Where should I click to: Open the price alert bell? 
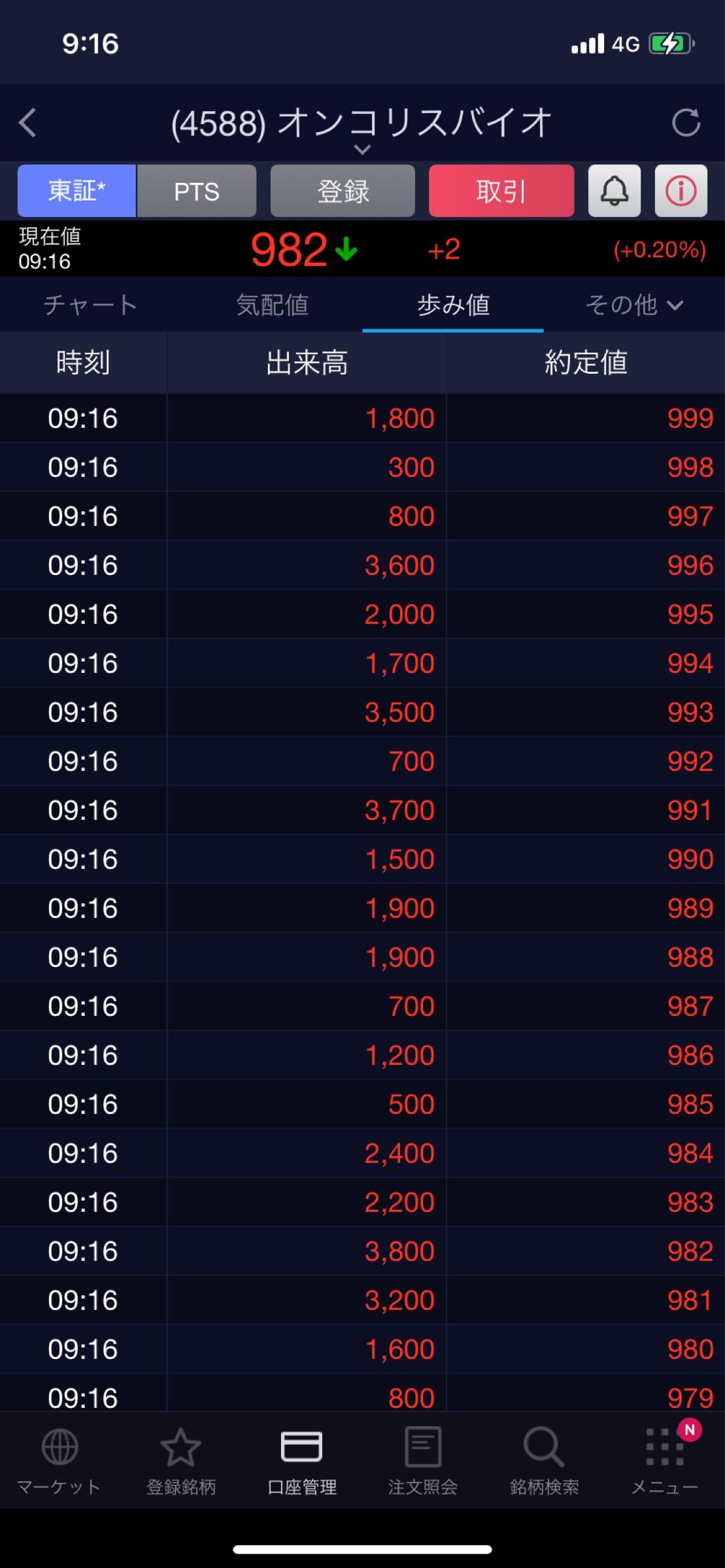614,191
